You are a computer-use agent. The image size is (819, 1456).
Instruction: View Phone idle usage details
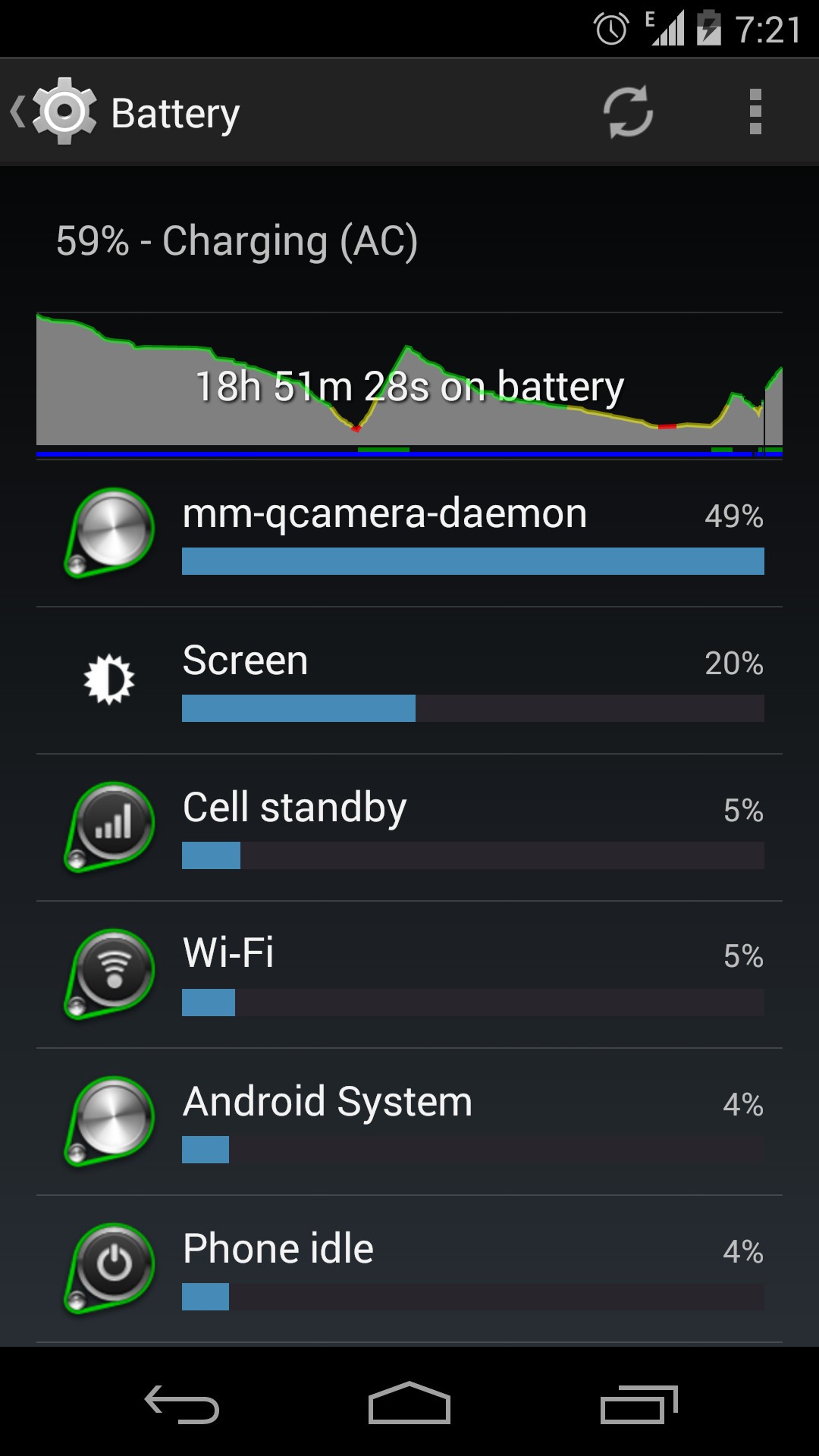point(409,1269)
